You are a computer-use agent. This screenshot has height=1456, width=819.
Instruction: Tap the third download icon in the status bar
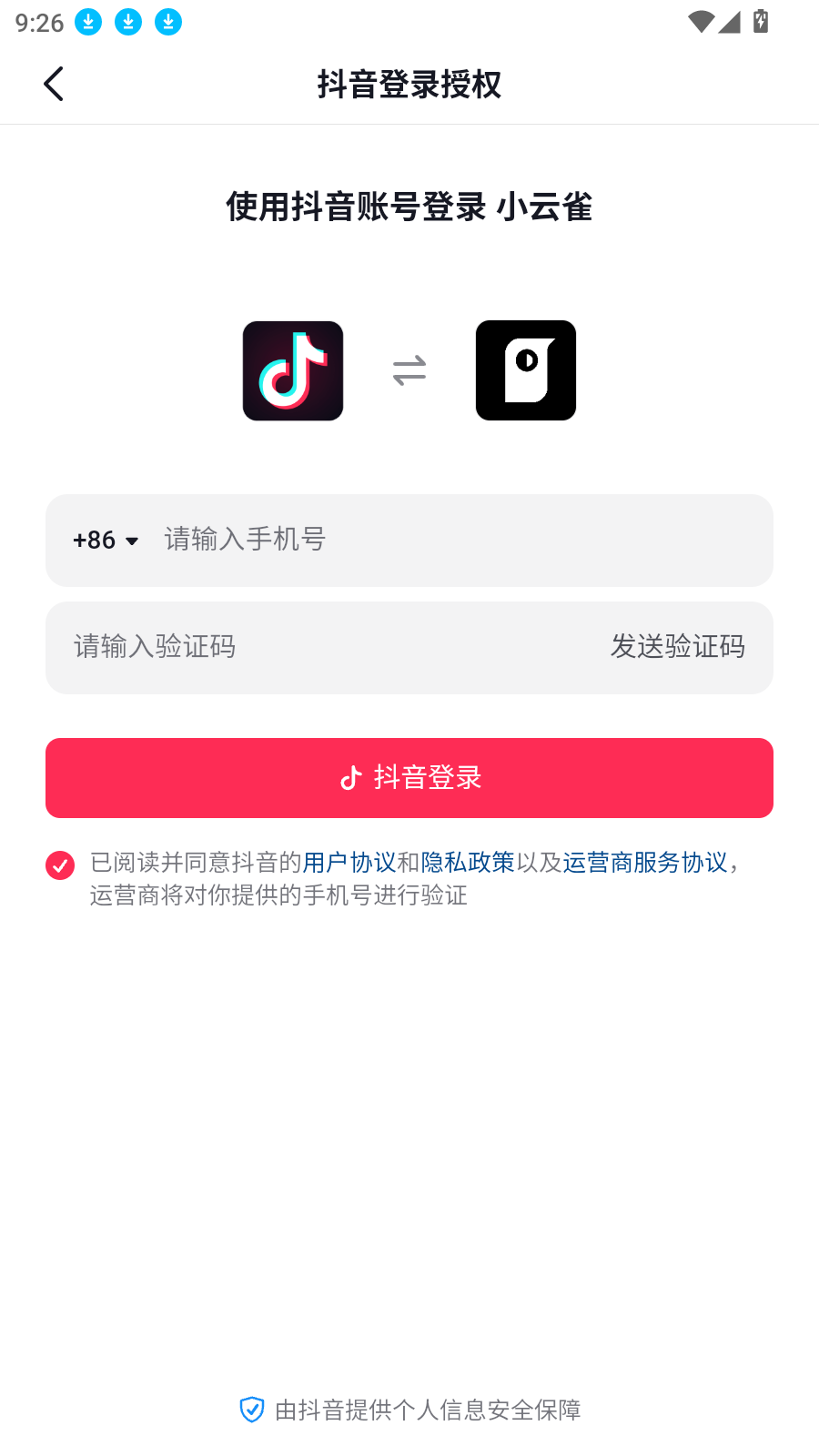(x=167, y=21)
